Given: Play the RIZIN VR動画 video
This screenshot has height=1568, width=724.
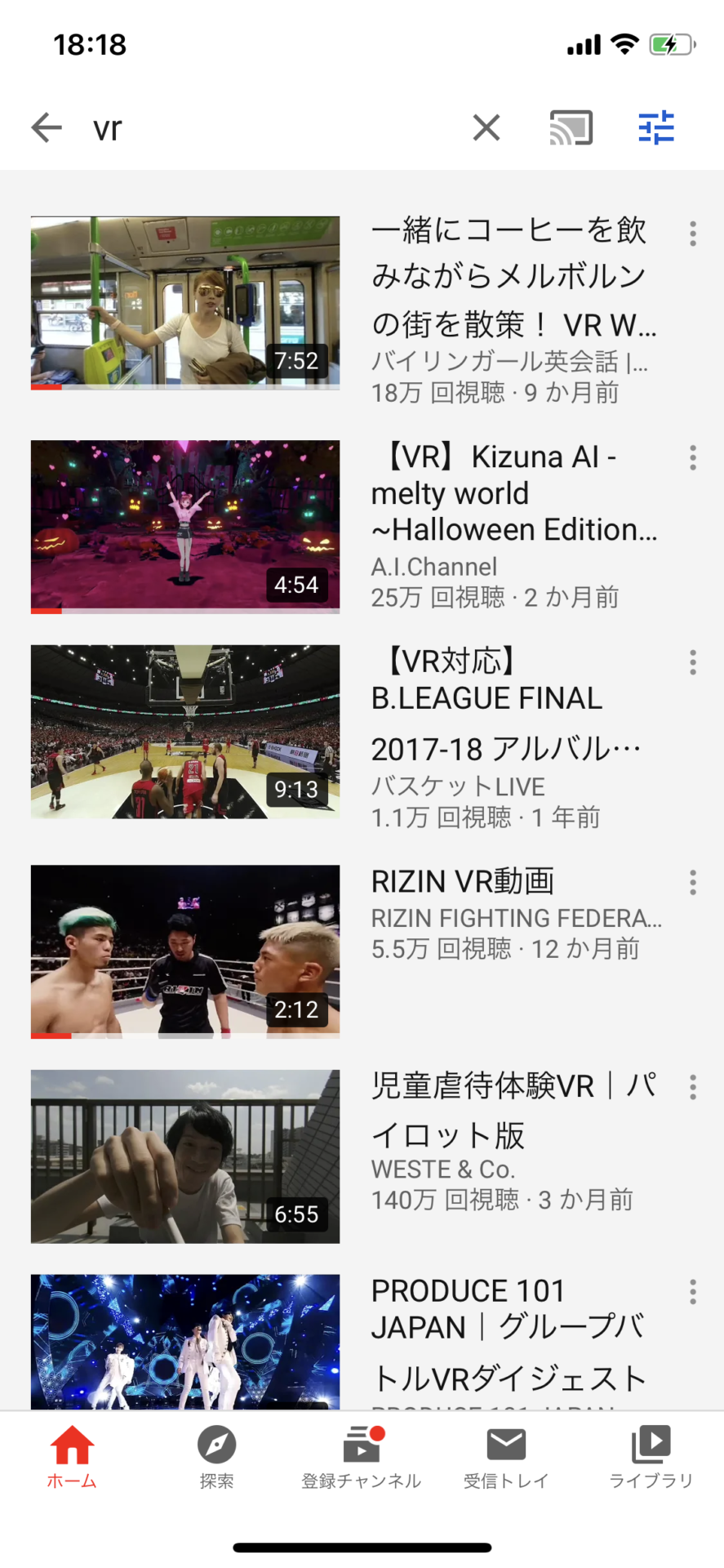Looking at the screenshot, I should point(185,951).
